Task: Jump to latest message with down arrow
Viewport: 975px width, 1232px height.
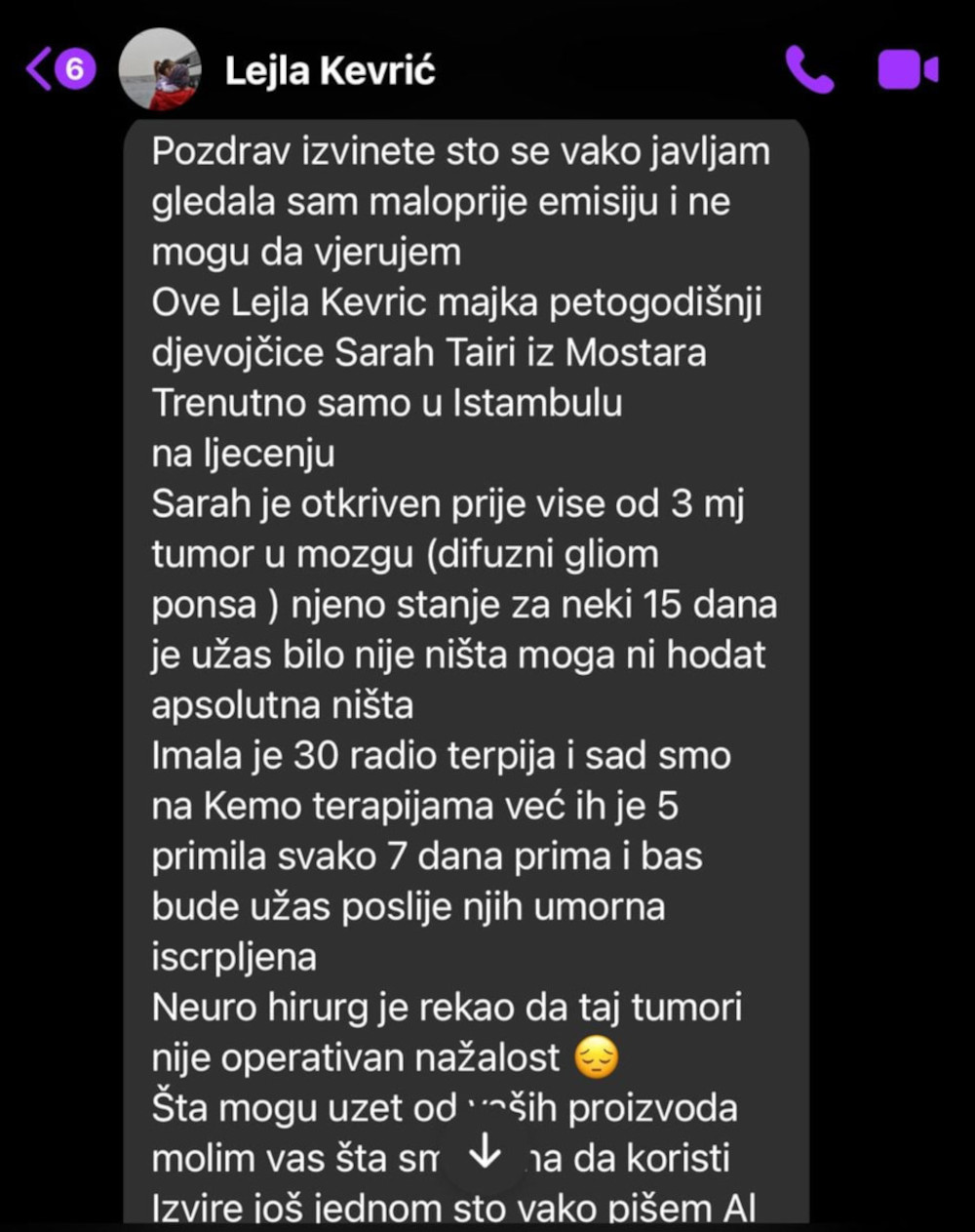Action: click(x=485, y=1154)
